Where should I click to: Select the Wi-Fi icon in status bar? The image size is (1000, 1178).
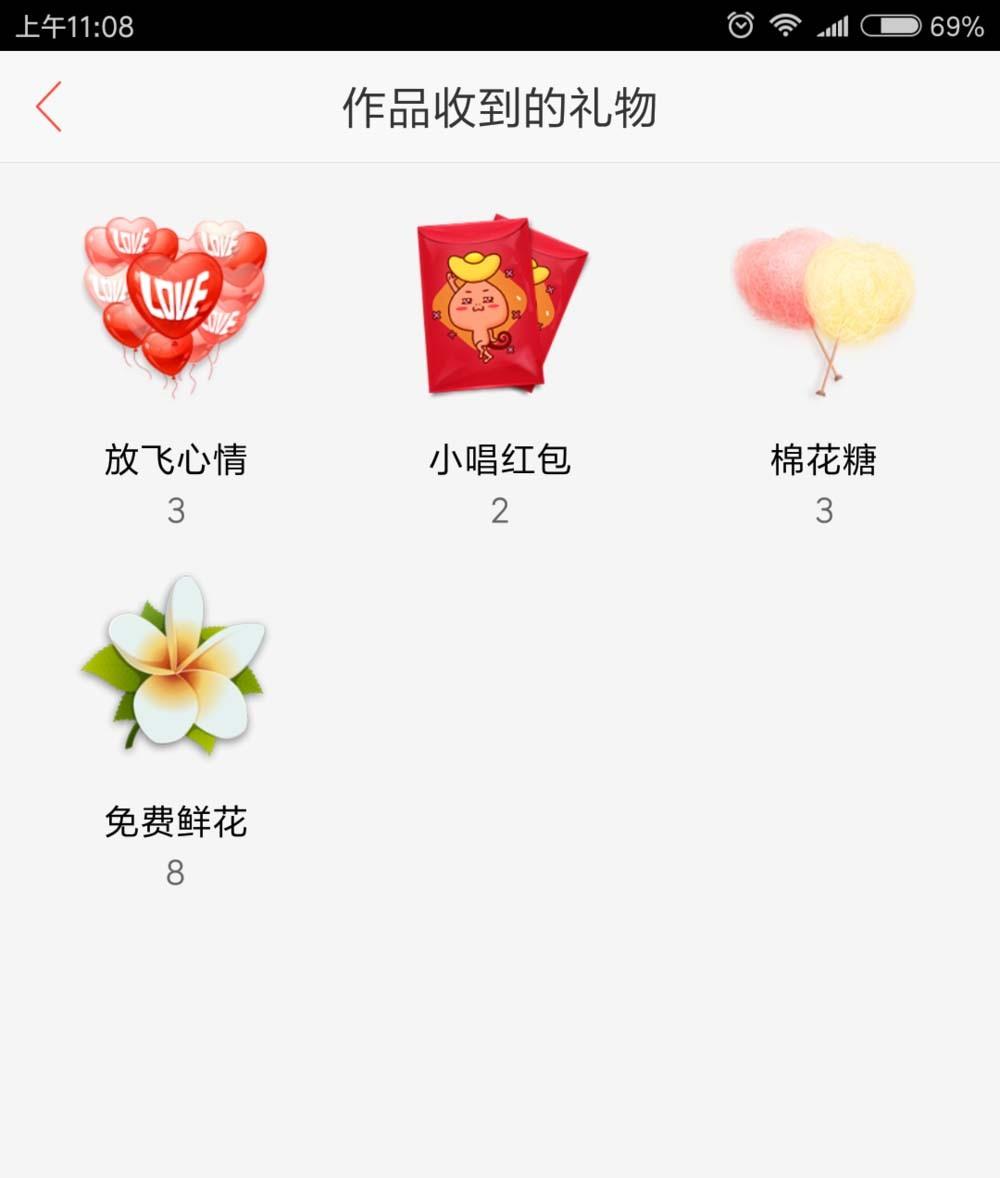[x=786, y=24]
